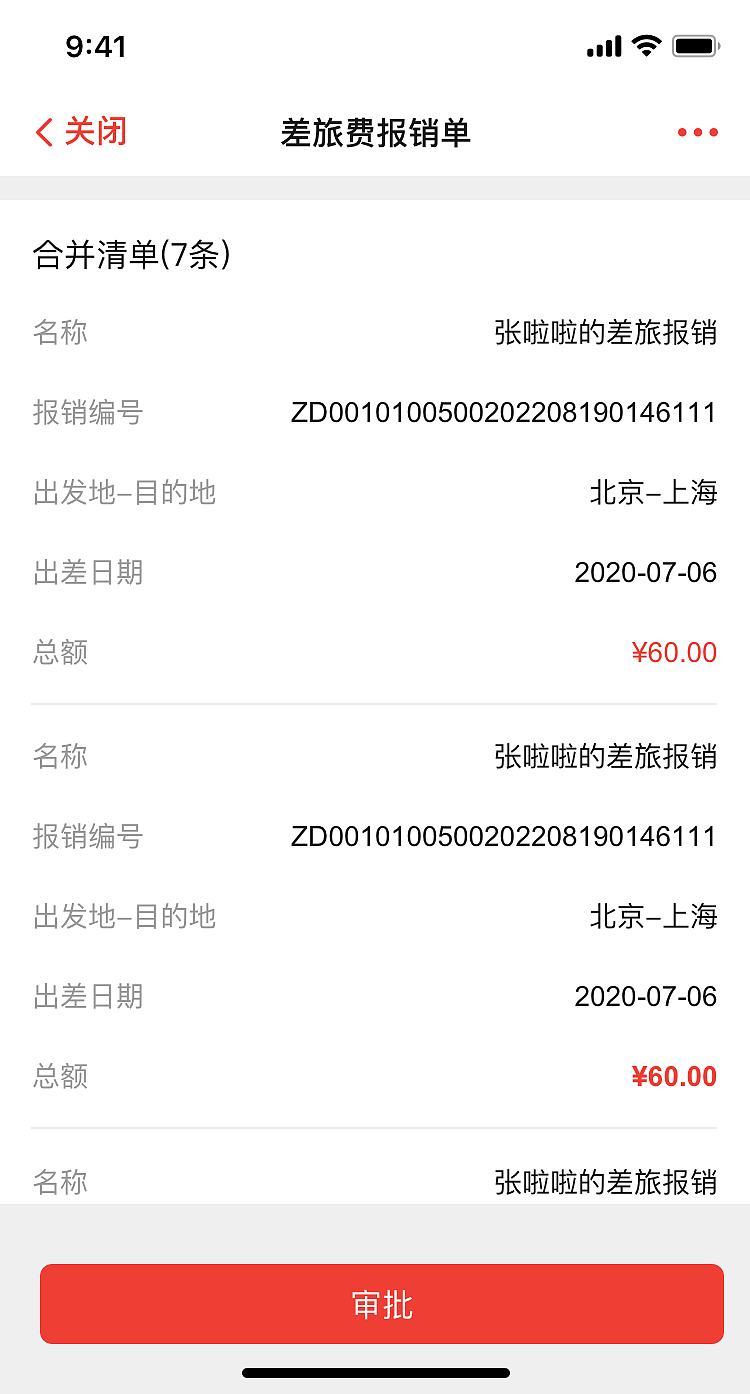Tap the second record's 总额 value
Screen dimensions: 750x1394
[x=676, y=1076]
